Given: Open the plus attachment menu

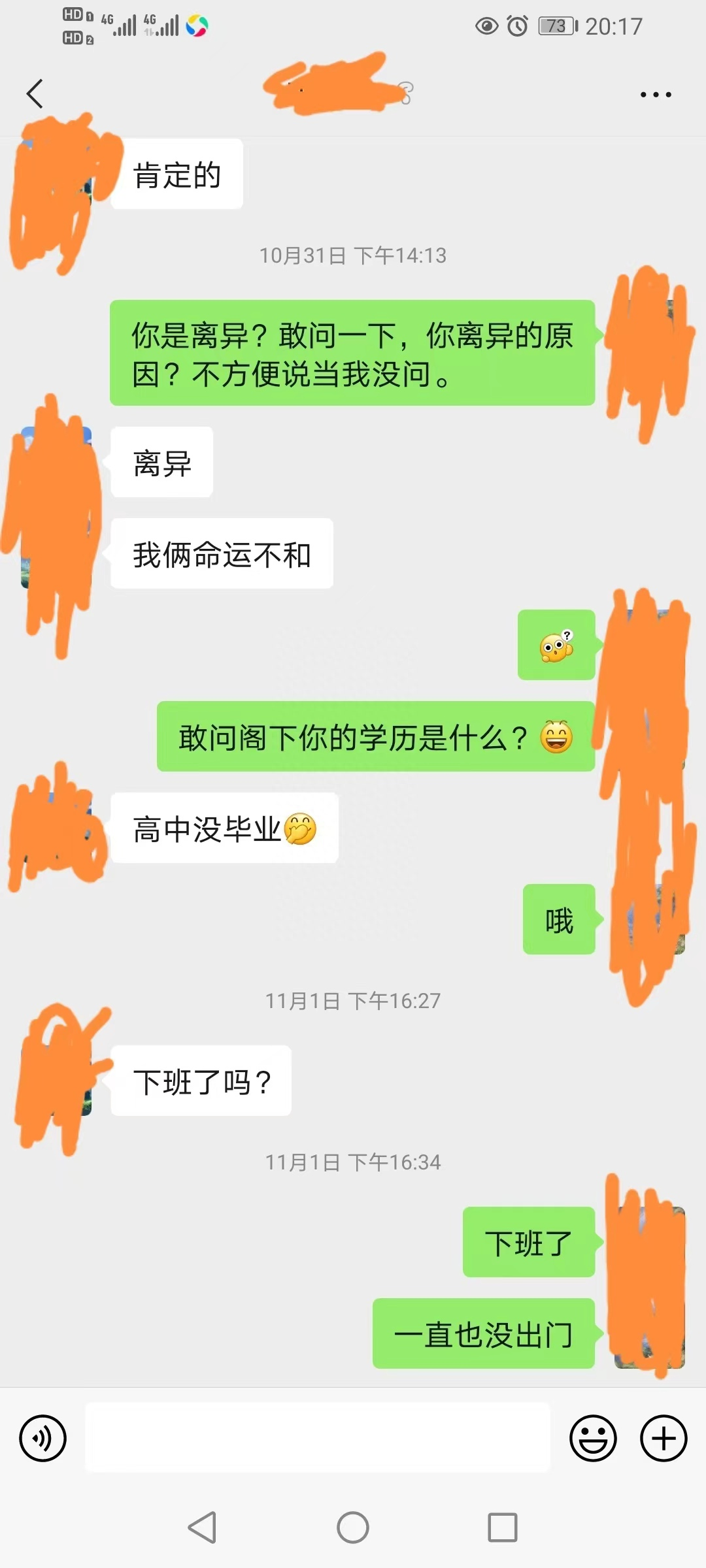Looking at the screenshot, I should point(664,1438).
